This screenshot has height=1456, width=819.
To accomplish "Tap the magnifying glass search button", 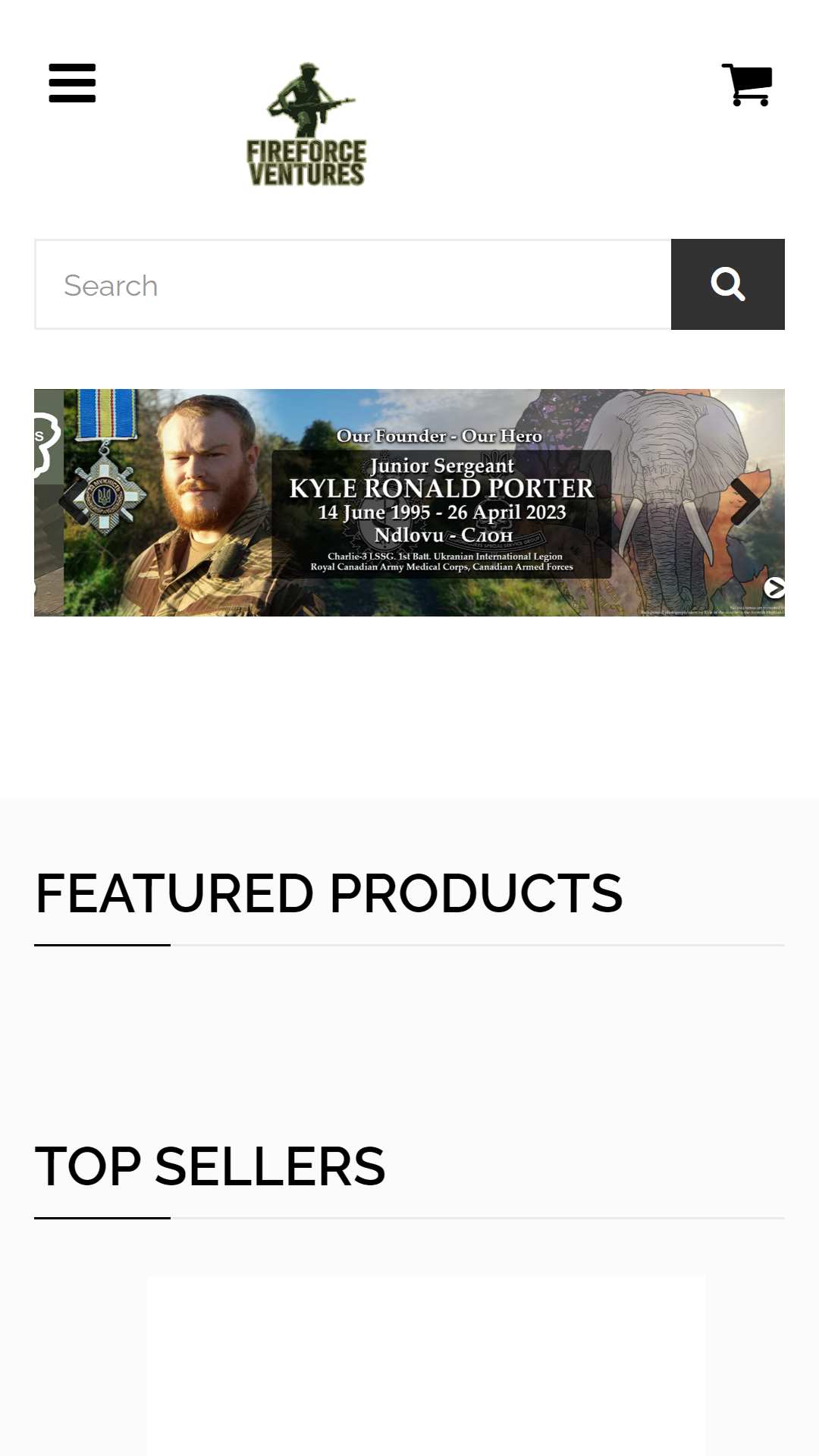I will tap(728, 284).
